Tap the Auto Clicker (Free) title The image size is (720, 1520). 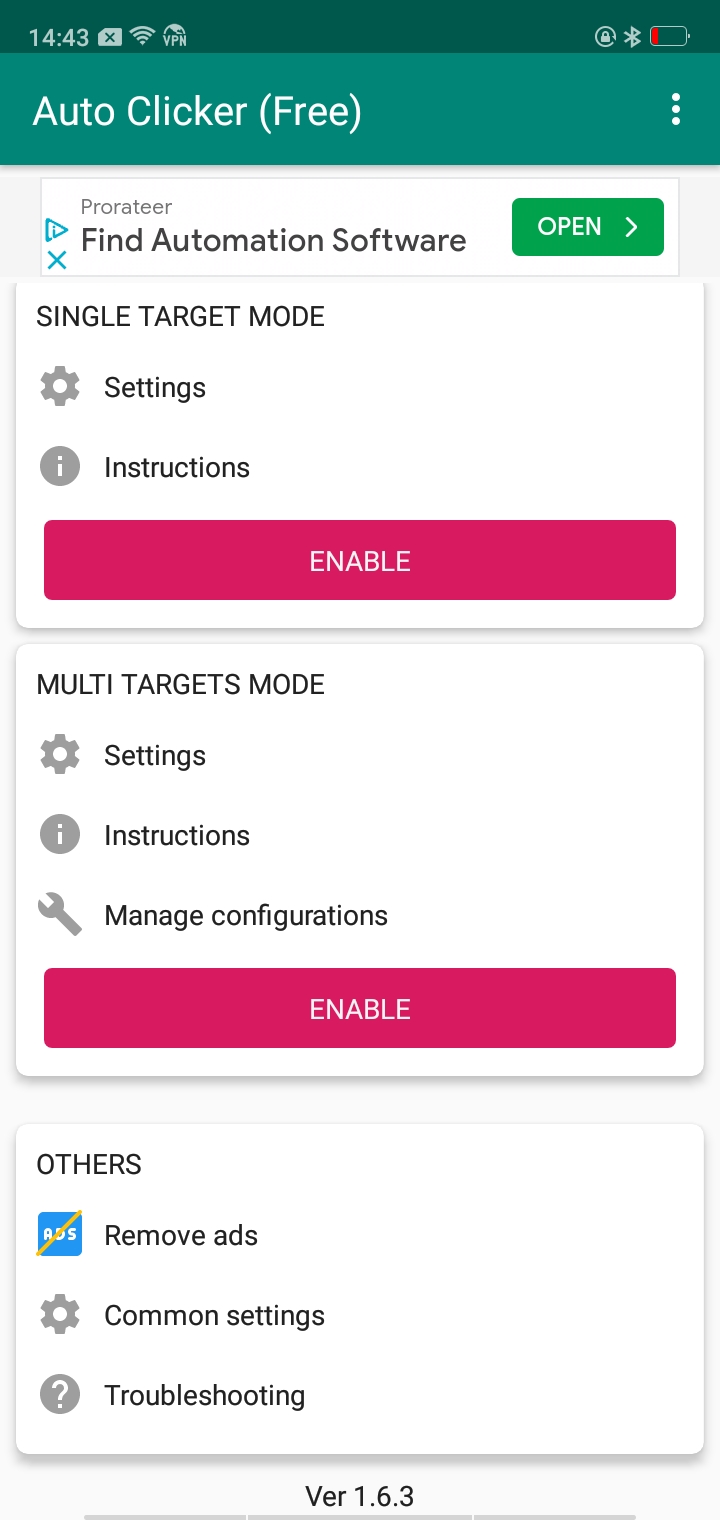[x=196, y=111]
